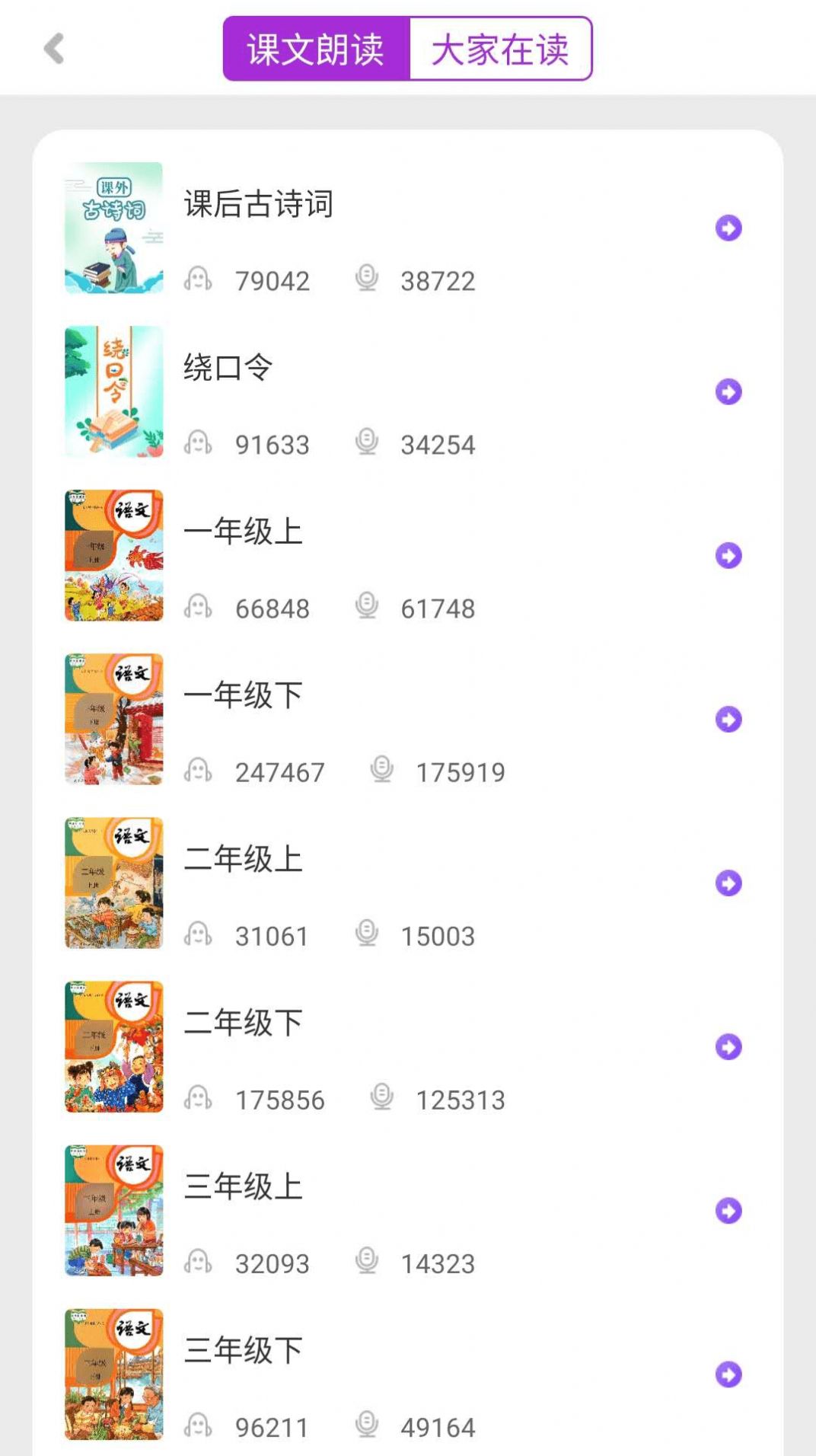The image size is (816, 1456).
Task: Click the headphone listen icon for 课后古诗词
Action: pos(199,281)
